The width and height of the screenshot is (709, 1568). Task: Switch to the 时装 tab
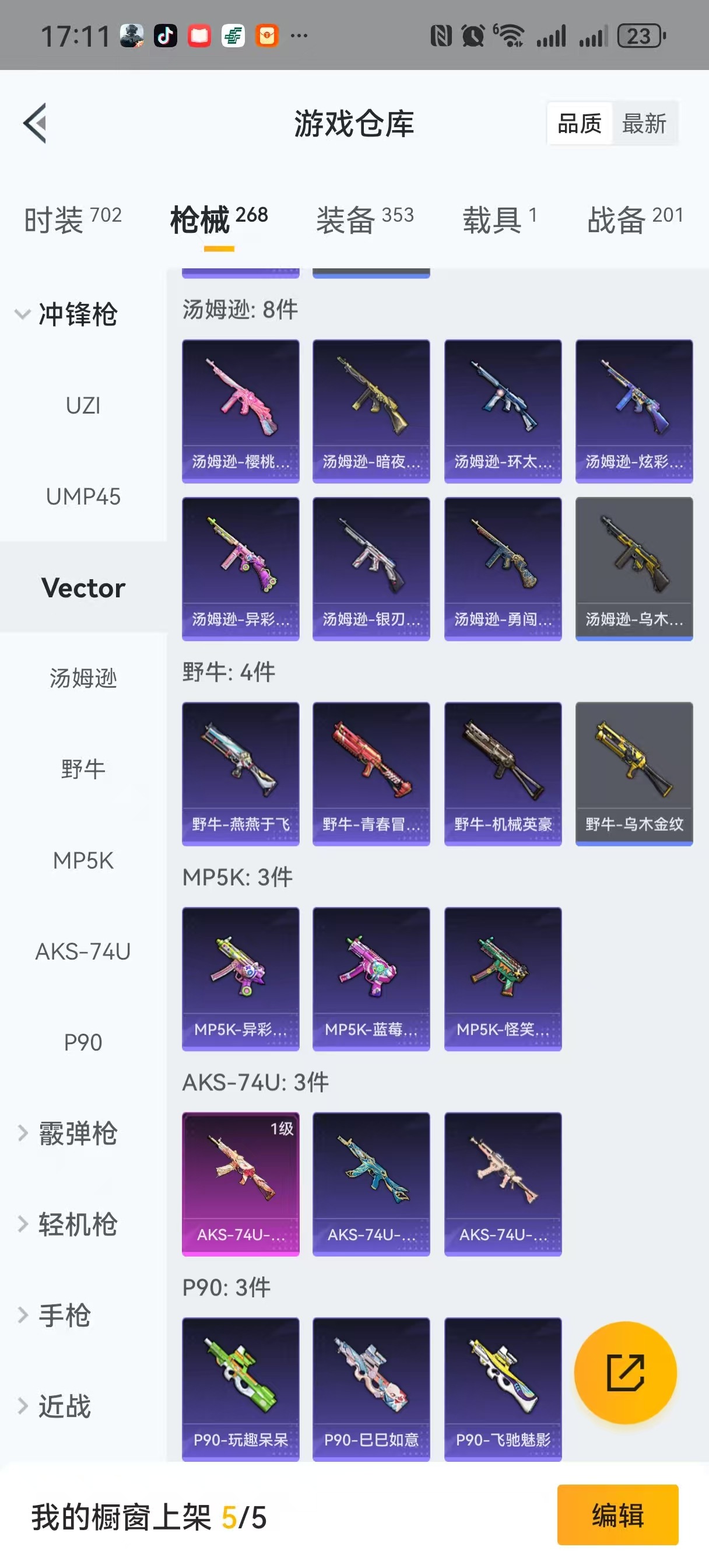(x=72, y=219)
